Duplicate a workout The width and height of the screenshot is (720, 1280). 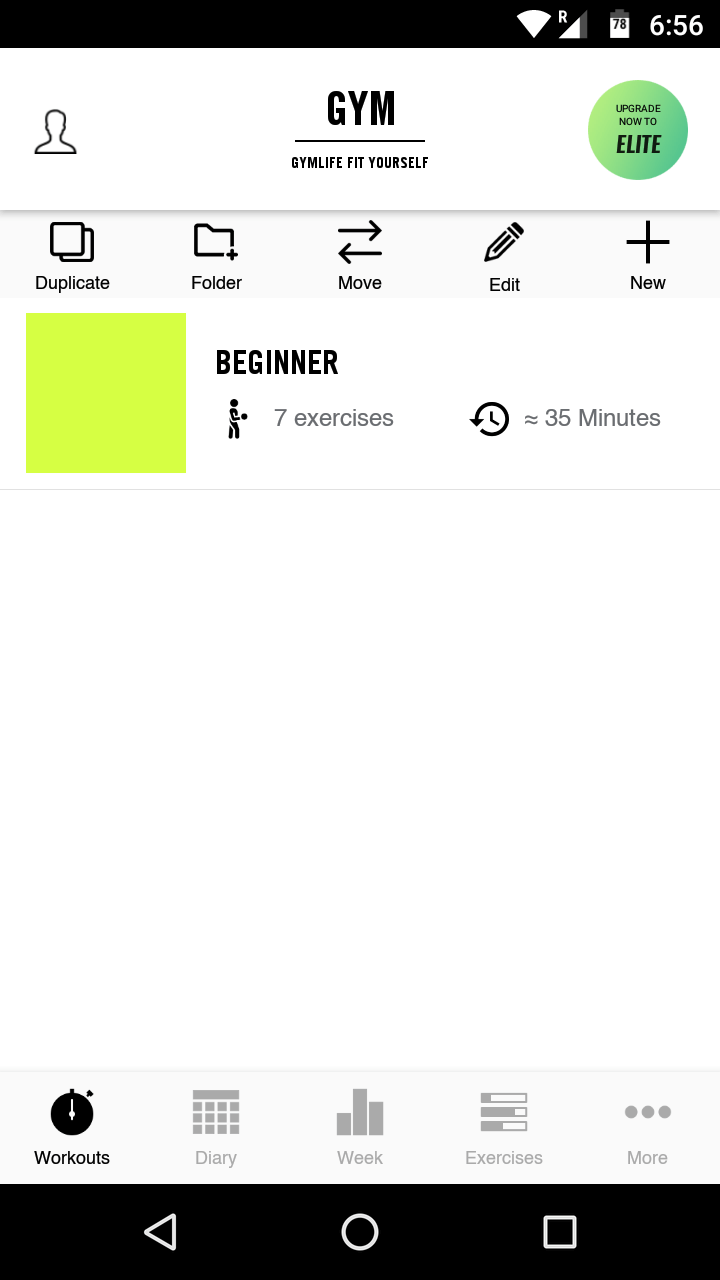pyautogui.click(x=72, y=256)
